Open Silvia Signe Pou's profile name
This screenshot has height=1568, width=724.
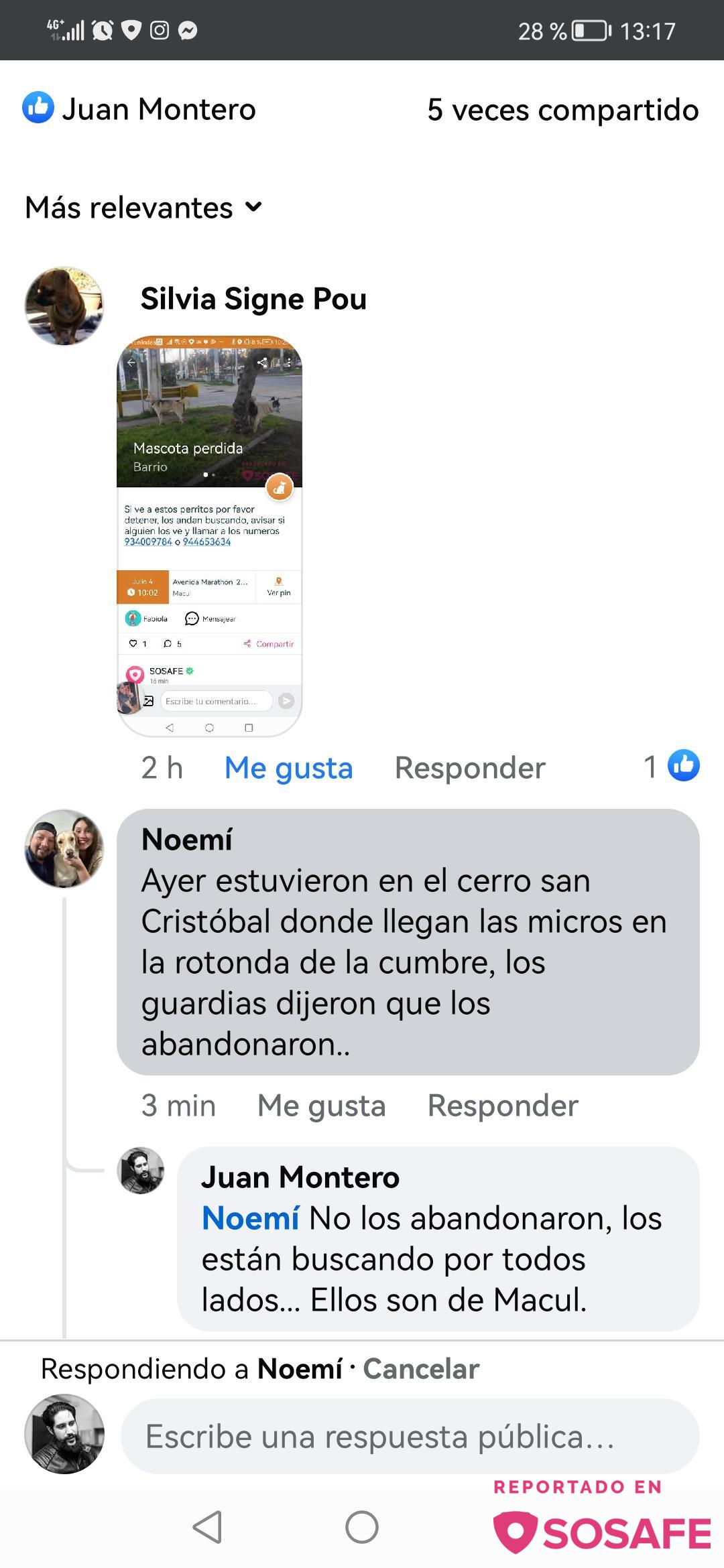pyautogui.click(x=253, y=299)
